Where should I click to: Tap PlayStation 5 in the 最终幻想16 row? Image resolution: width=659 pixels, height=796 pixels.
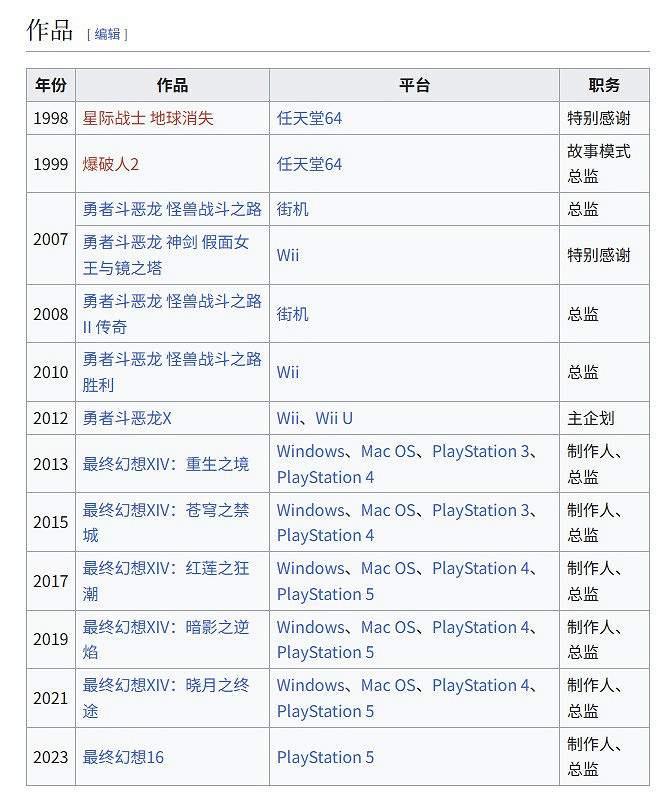pos(325,757)
